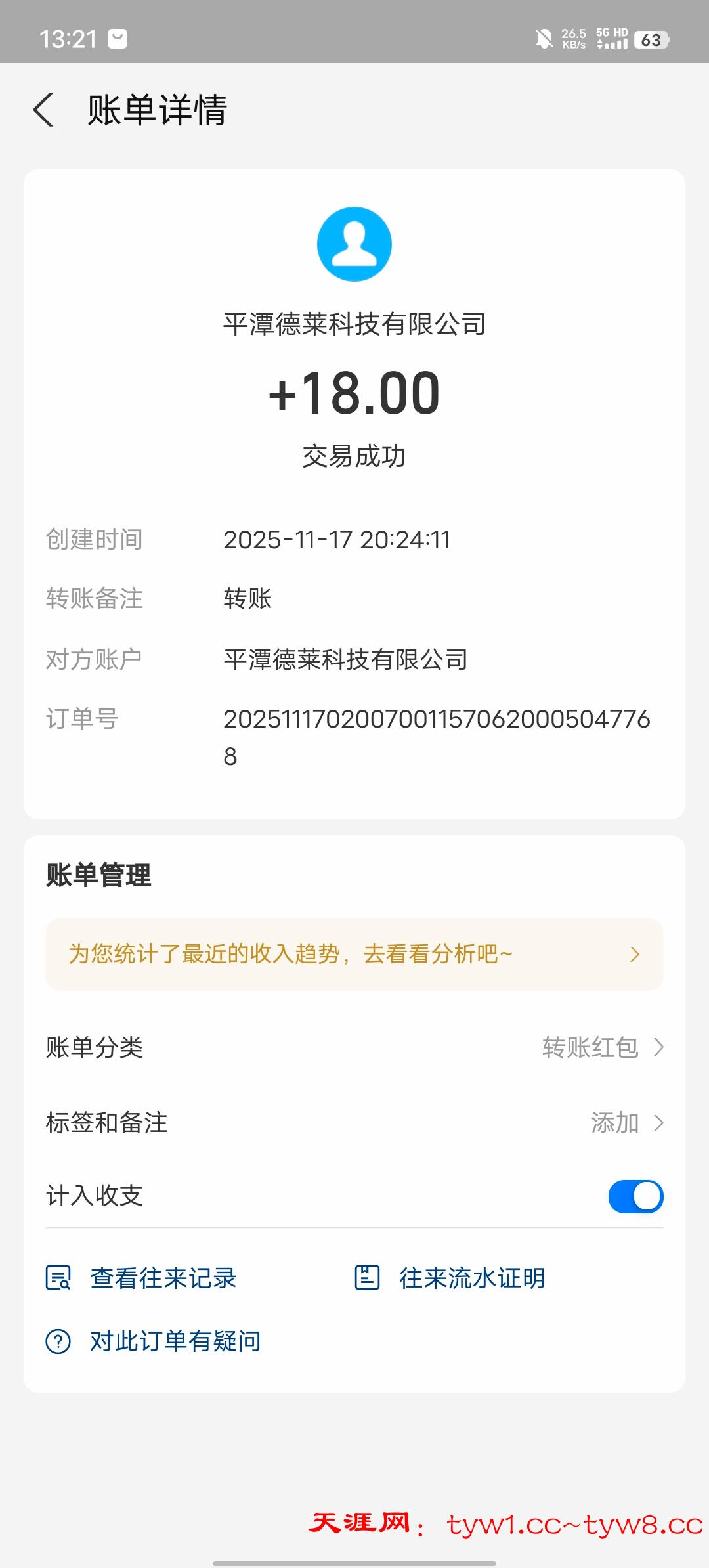Screen dimensions: 709x1568
Task: Open the 平潭德莱科技有限公司 profile avatar
Action: [354, 244]
